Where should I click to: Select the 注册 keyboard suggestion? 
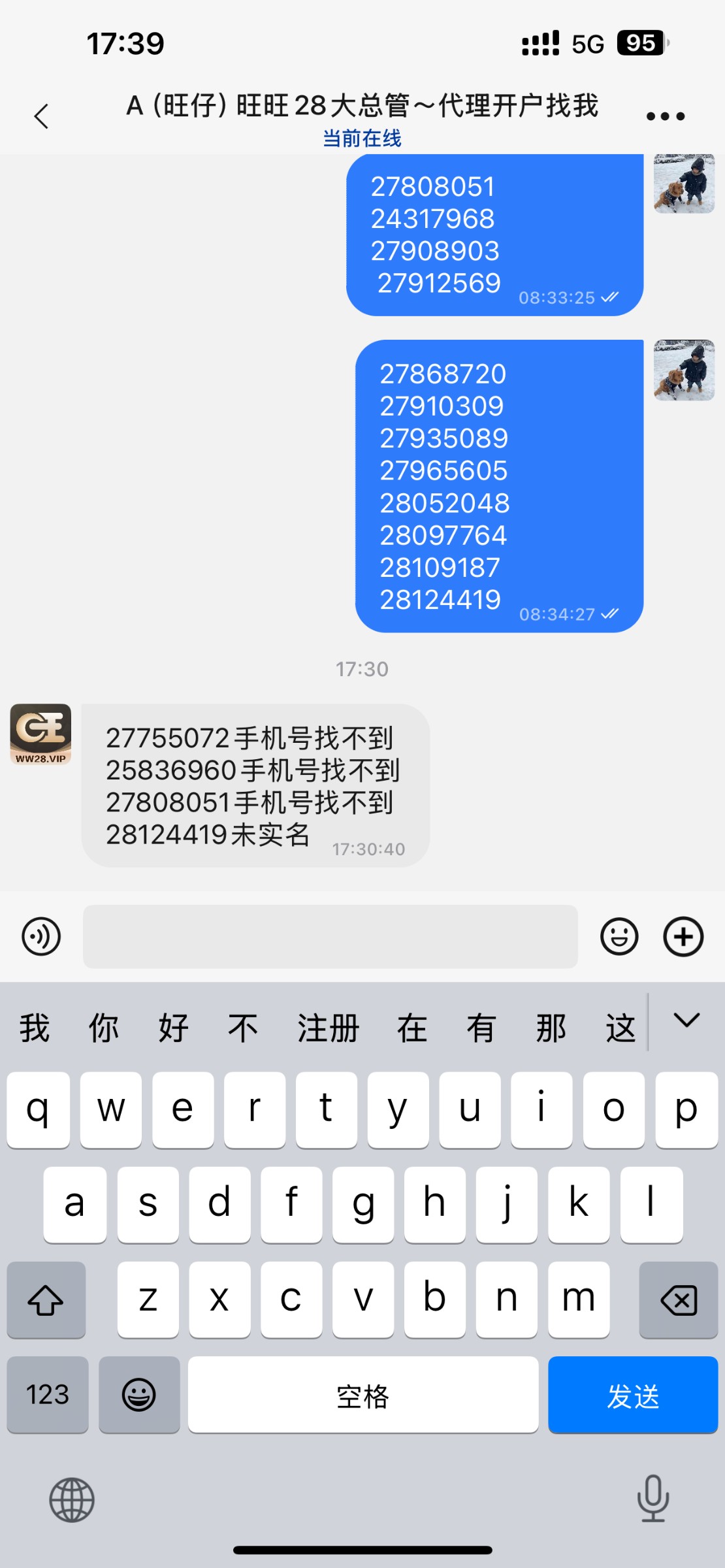tap(328, 1028)
